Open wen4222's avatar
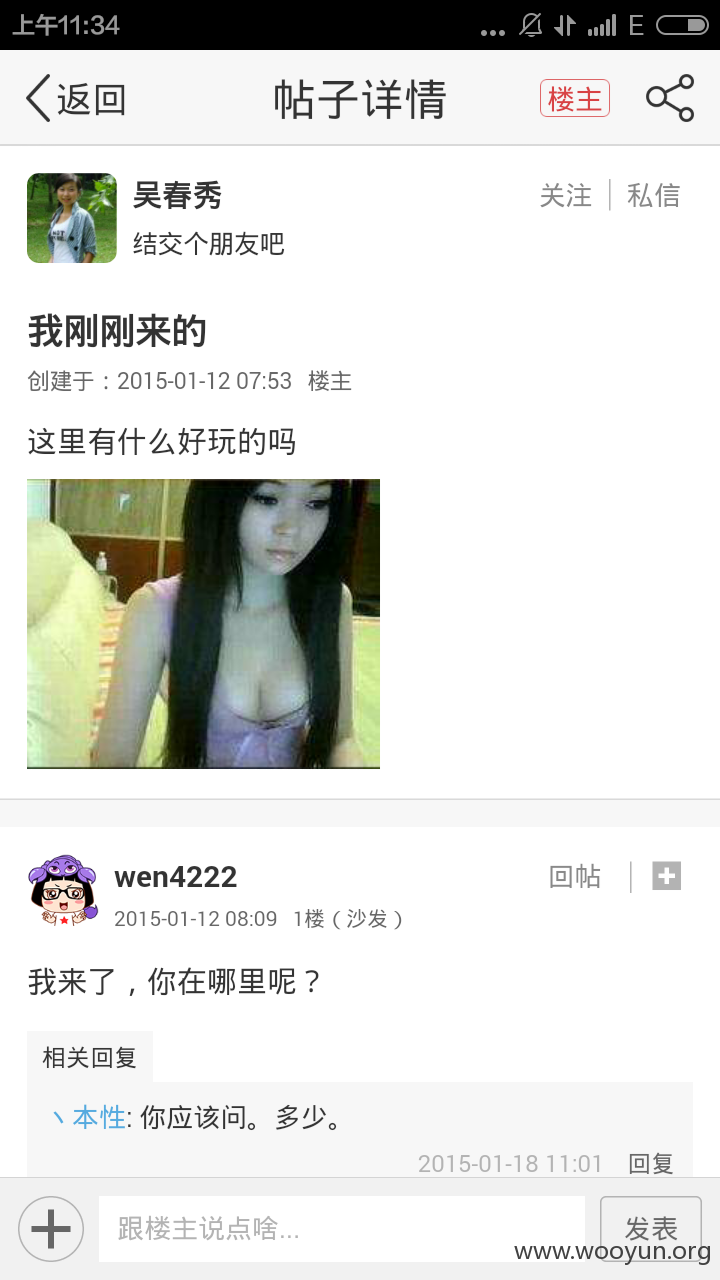The image size is (720, 1280). tap(63, 890)
